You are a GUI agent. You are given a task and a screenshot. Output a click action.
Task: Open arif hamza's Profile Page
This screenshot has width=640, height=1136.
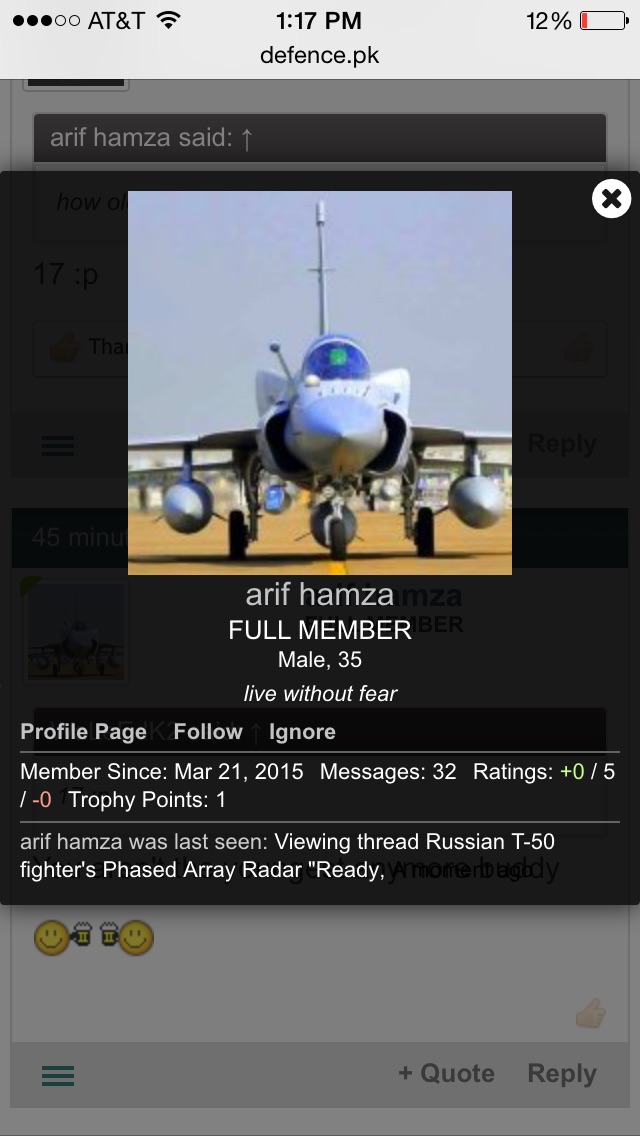click(83, 732)
